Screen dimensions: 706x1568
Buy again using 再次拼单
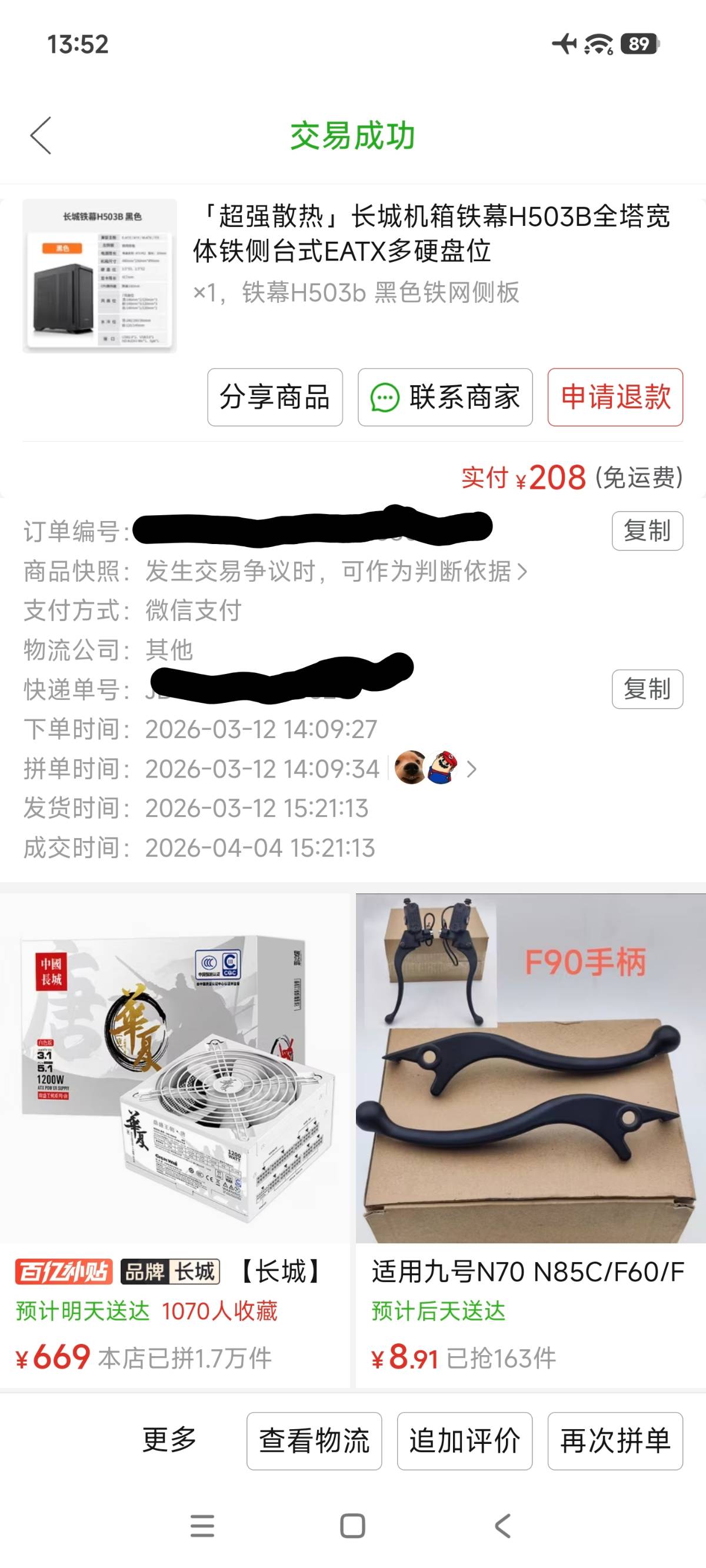(615, 1441)
